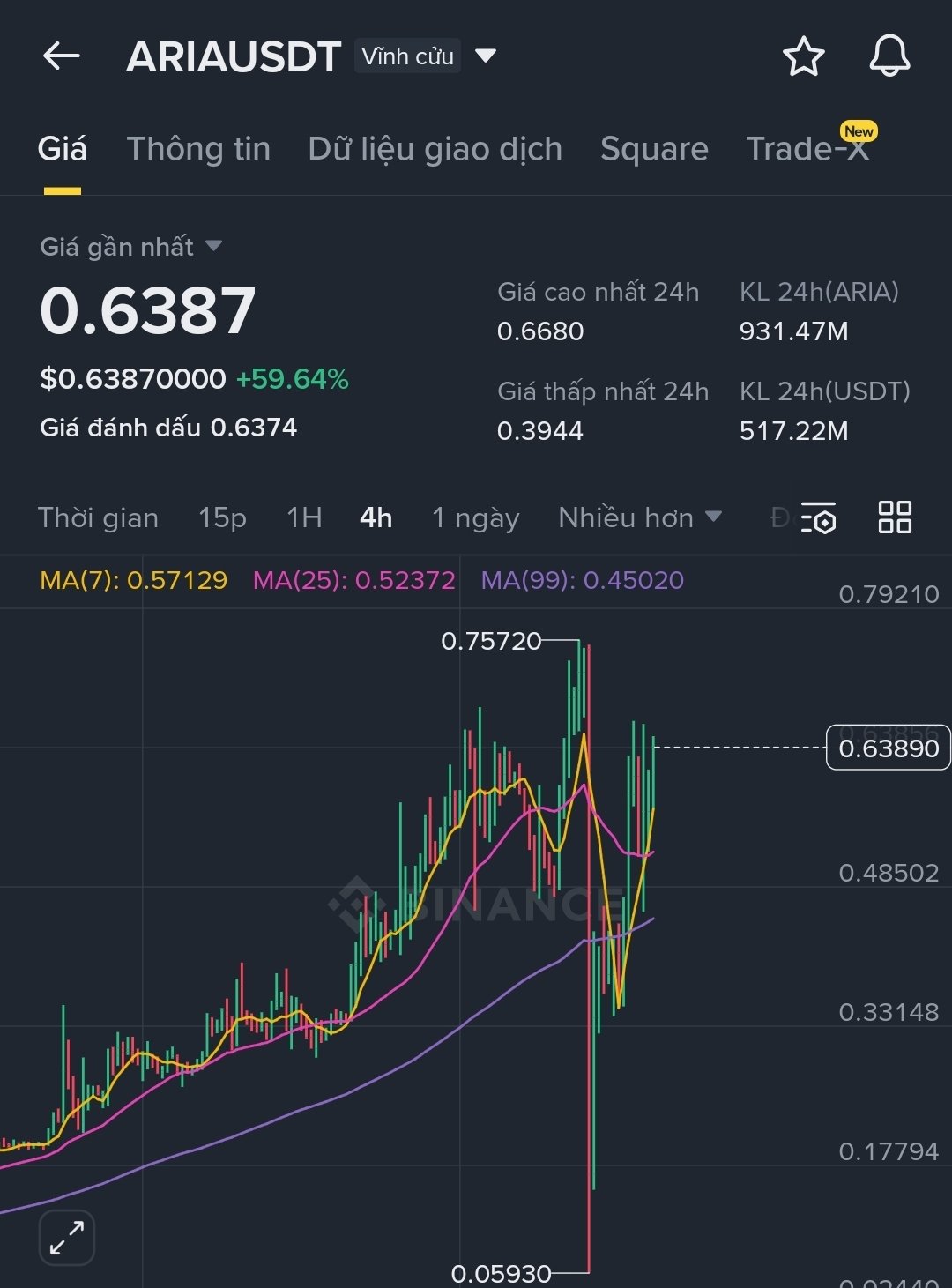Image resolution: width=952 pixels, height=1288 pixels.
Task: Select the 15p chart interval
Action: pos(222,517)
